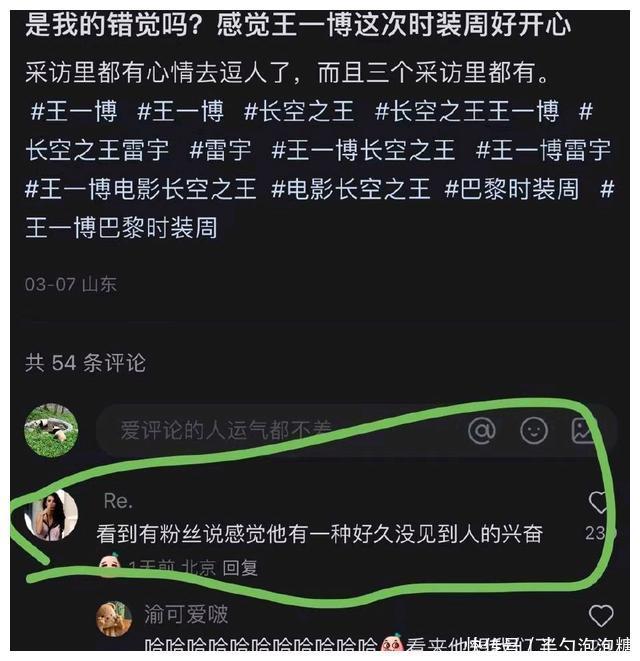Open Re.'s profile avatar
This screenshot has height=661, width=640.
coord(51,515)
